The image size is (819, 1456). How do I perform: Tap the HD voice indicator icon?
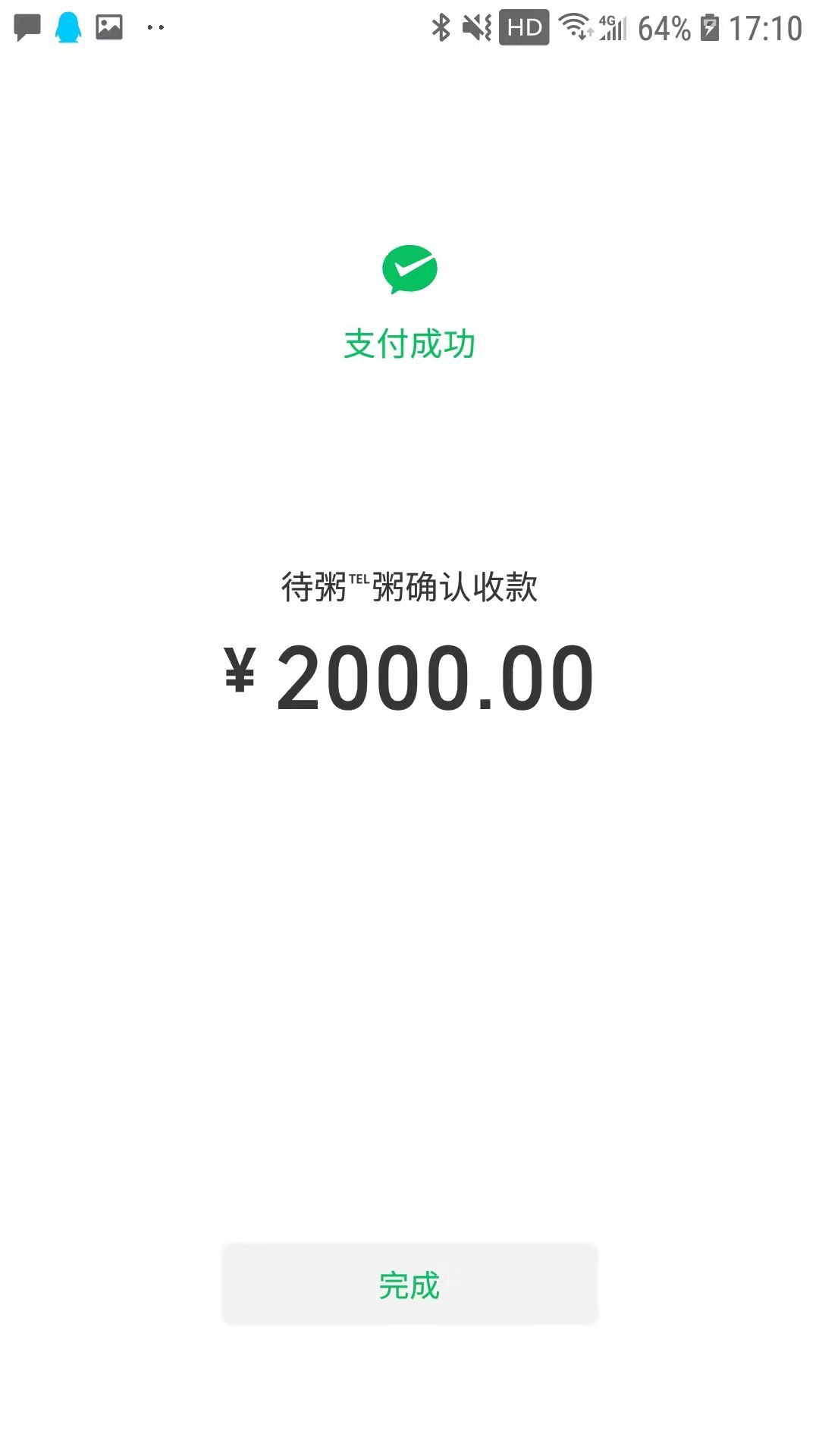(522, 27)
